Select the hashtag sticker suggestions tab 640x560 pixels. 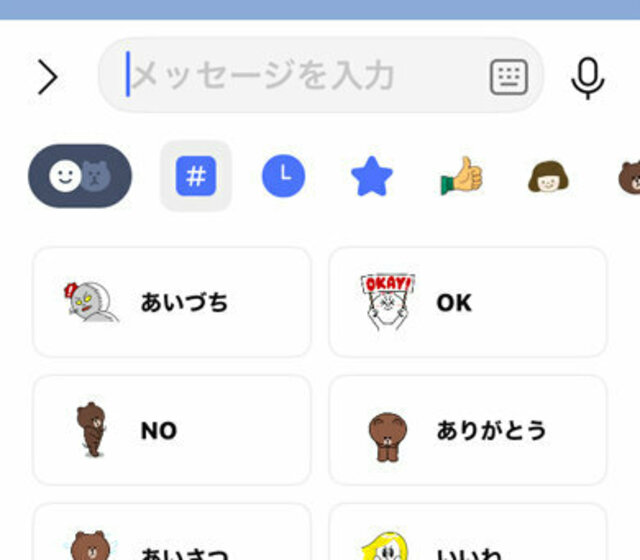[196, 177]
